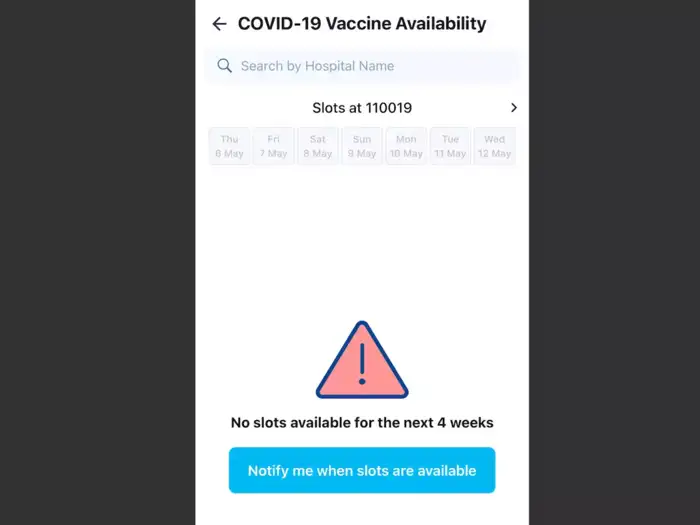Pick the Wed 12 May date chip
Screen dimensions: 700x525
(494, 146)
